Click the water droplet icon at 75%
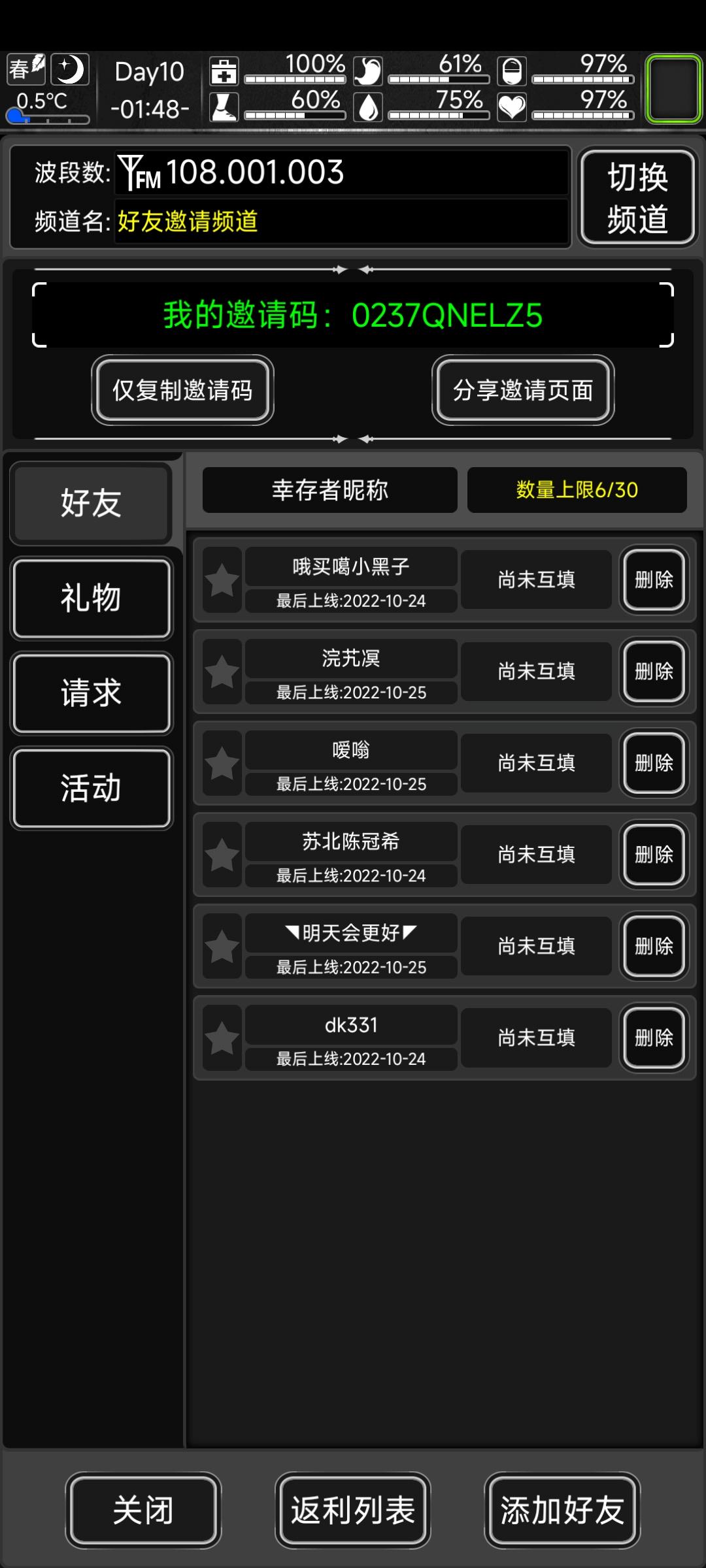This screenshot has width=706, height=1568. [x=368, y=108]
